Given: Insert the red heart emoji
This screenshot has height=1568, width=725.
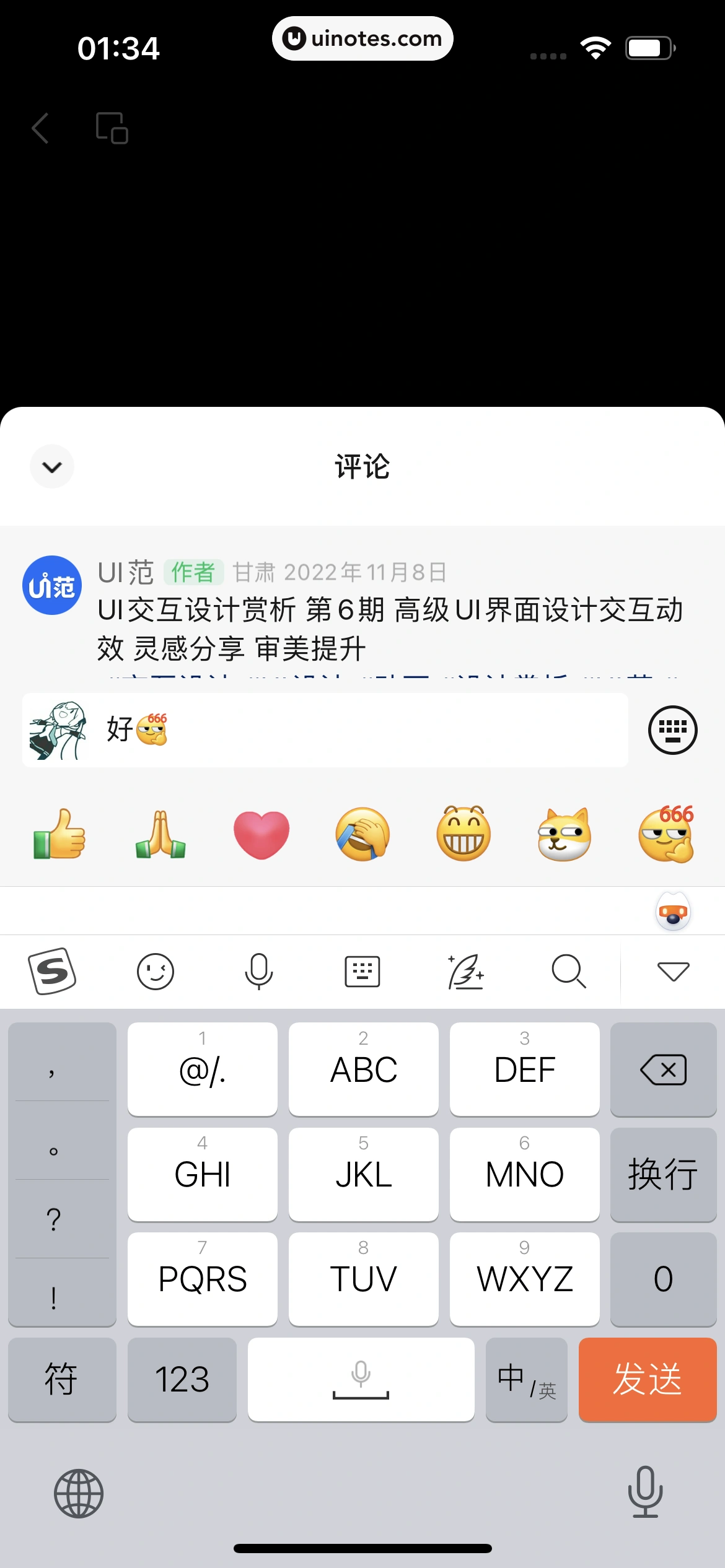Looking at the screenshot, I should click(x=261, y=834).
